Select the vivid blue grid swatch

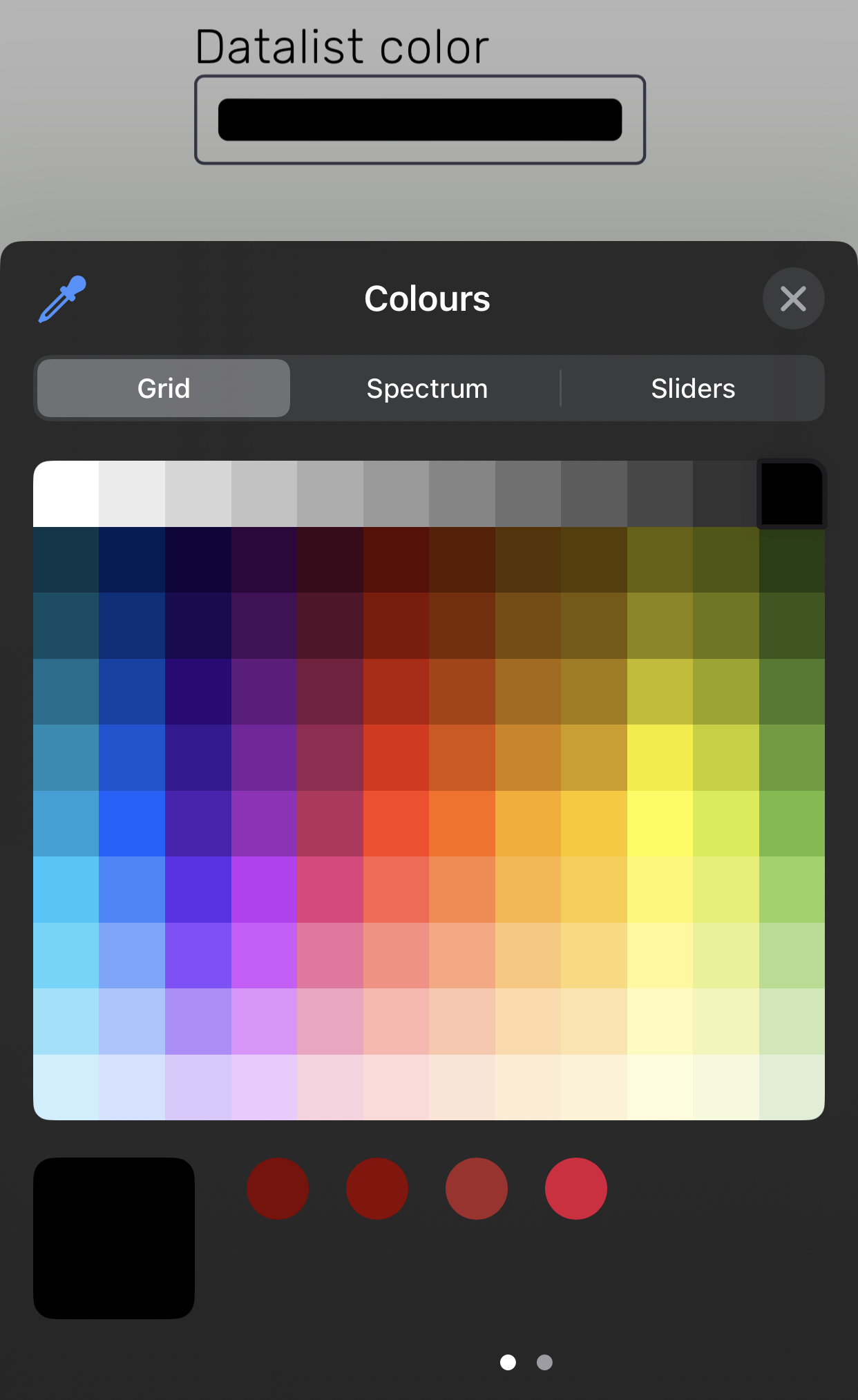tap(132, 823)
